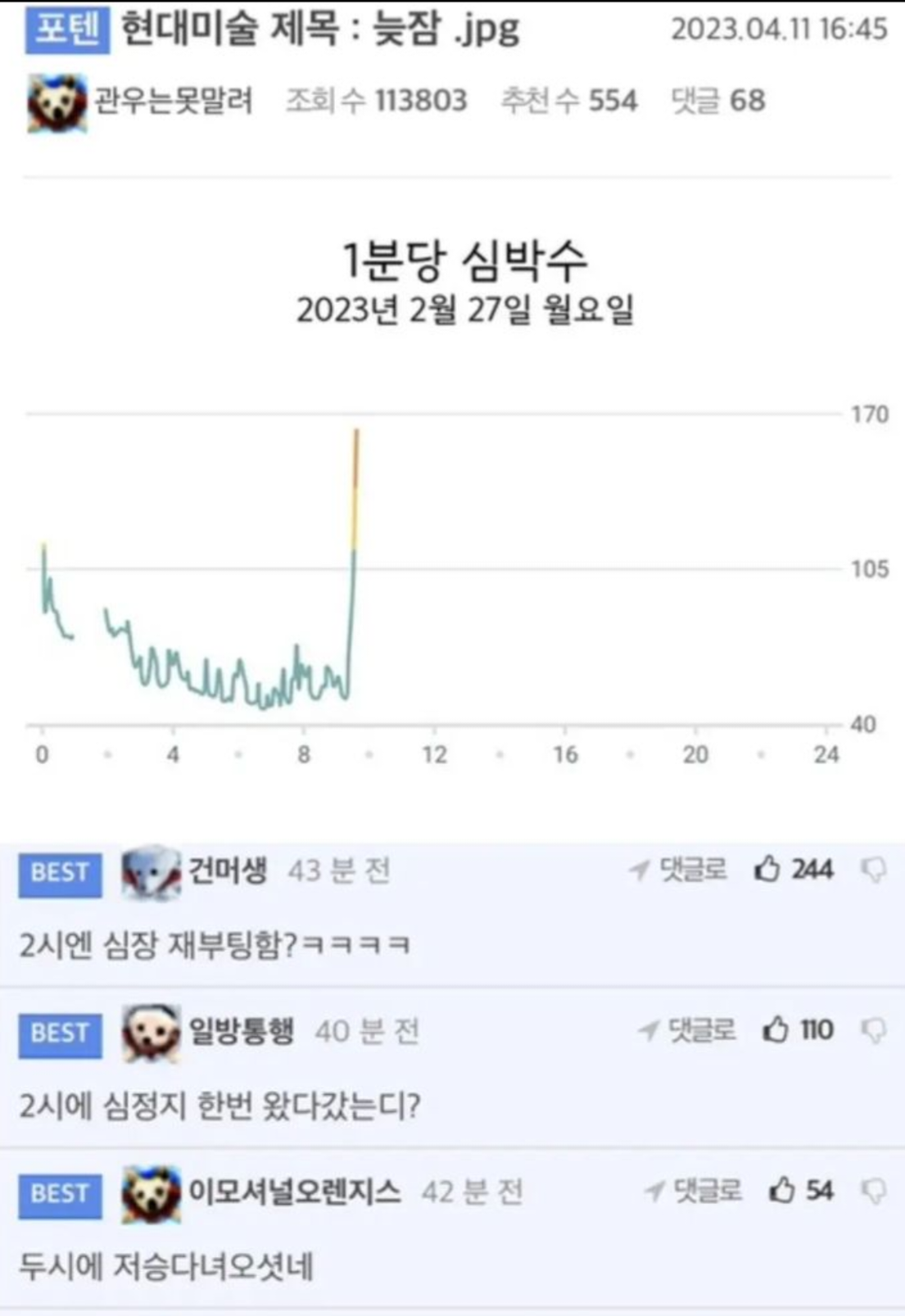Dislike 일방통행's comment
The width and height of the screenshot is (905, 1316).
(875, 1030)
